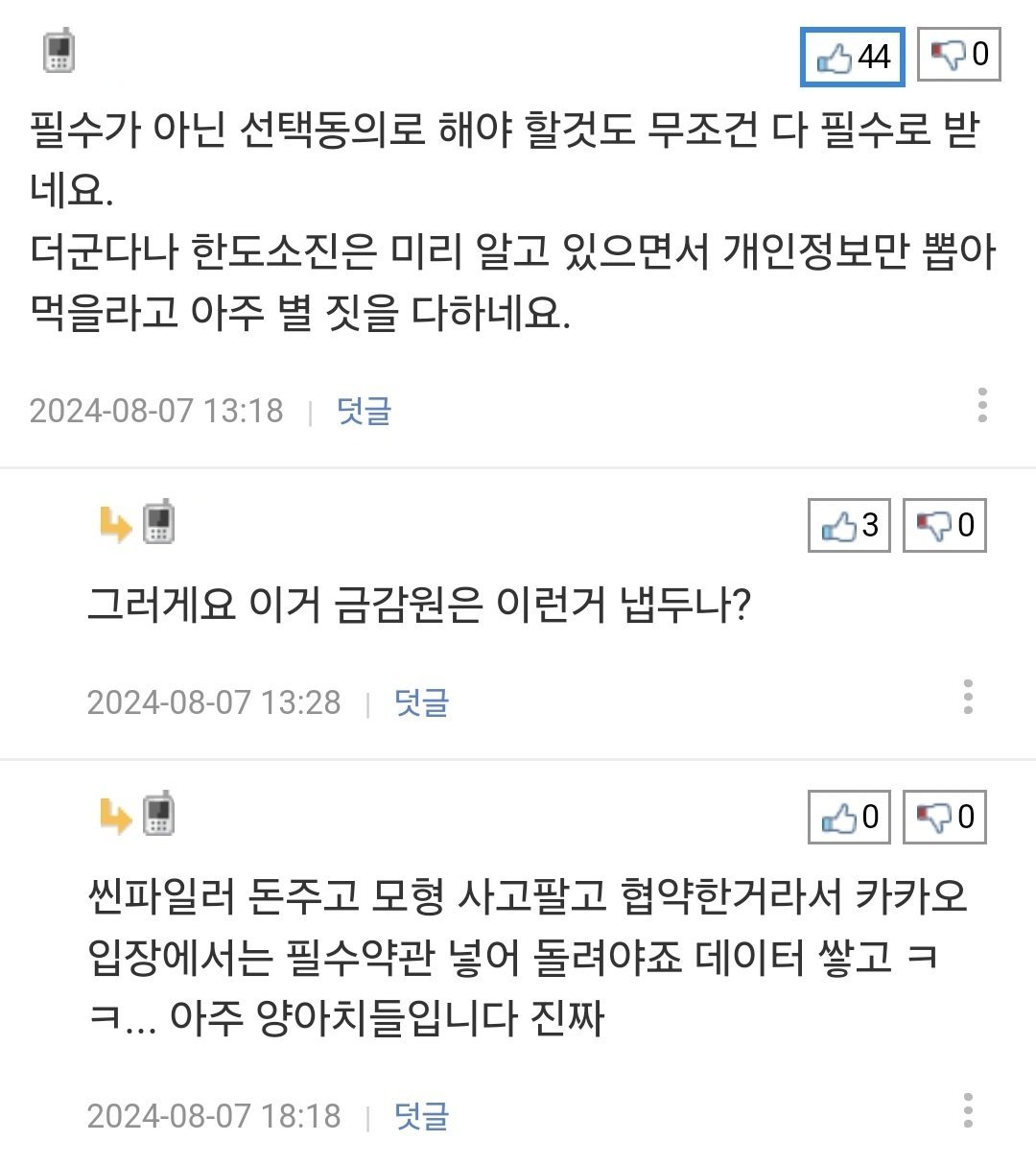Tap 덧글 link under the 13:18 comment

pos(364,411)
